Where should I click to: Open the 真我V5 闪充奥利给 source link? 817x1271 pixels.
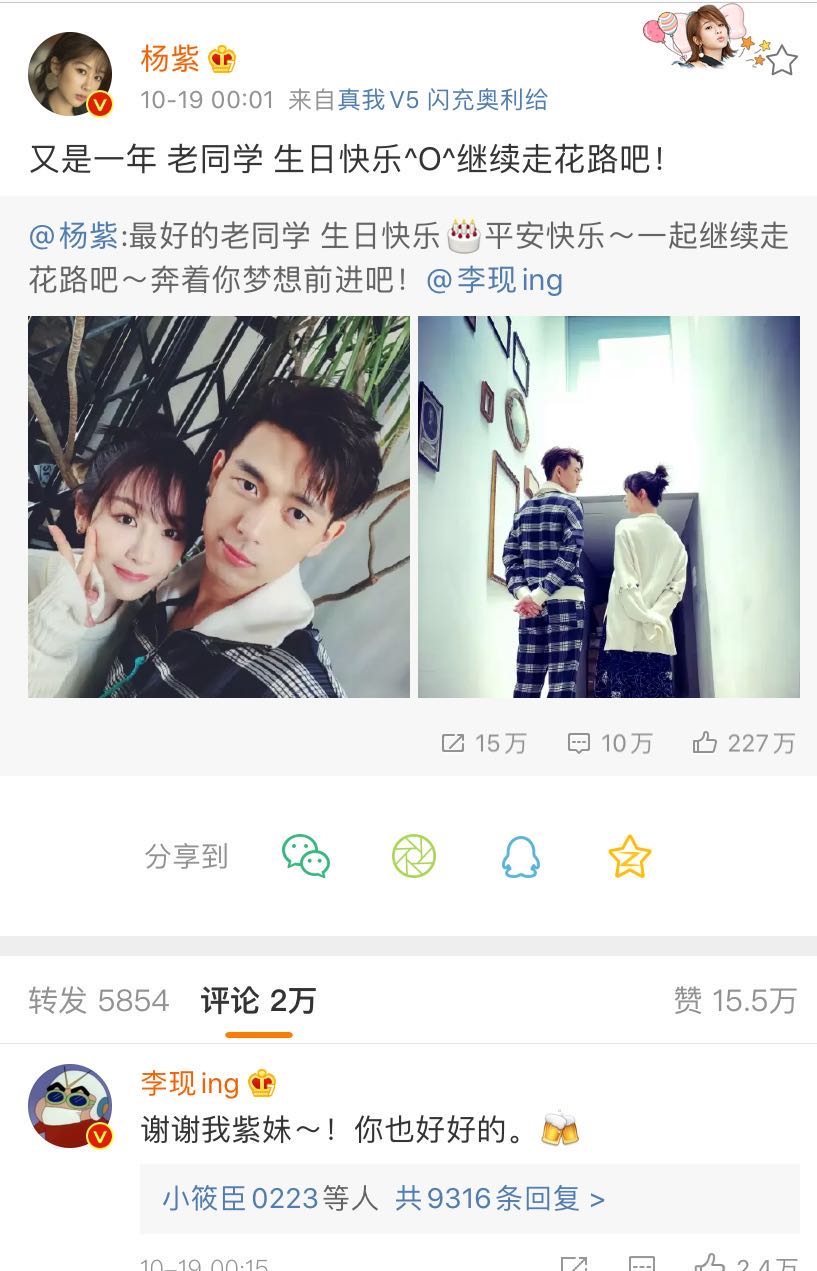[x=443, y=100]
